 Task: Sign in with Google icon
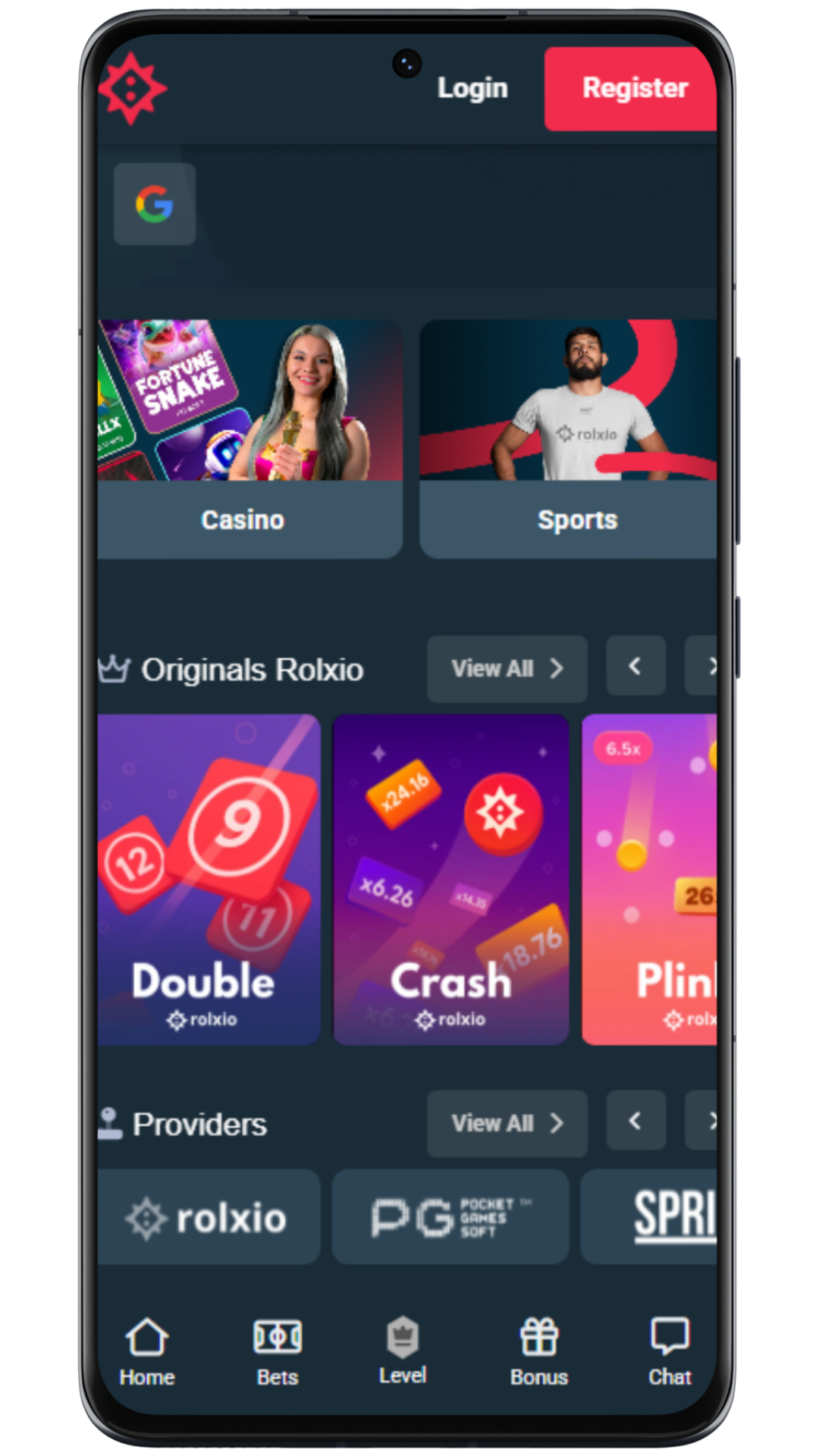click(x=155, y=204)
